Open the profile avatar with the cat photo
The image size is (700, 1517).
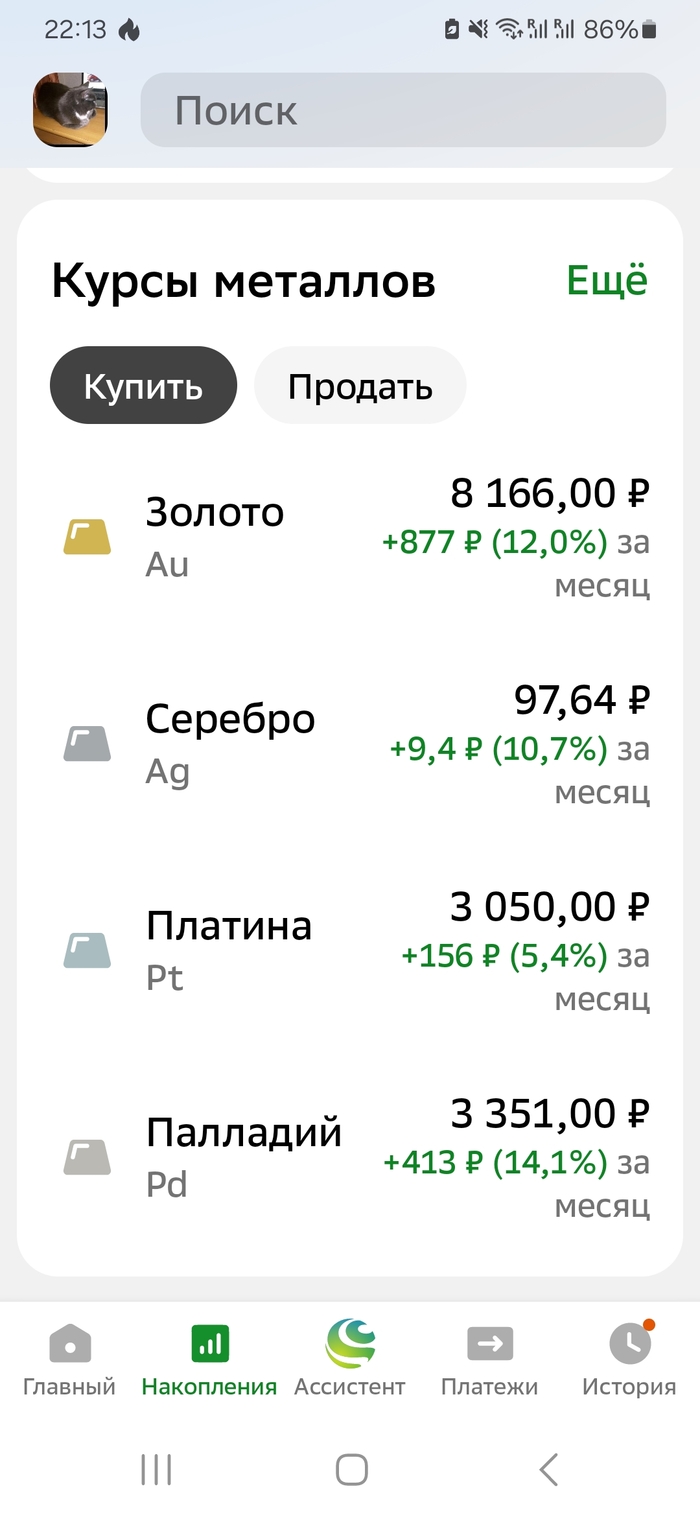pos(70,110)
